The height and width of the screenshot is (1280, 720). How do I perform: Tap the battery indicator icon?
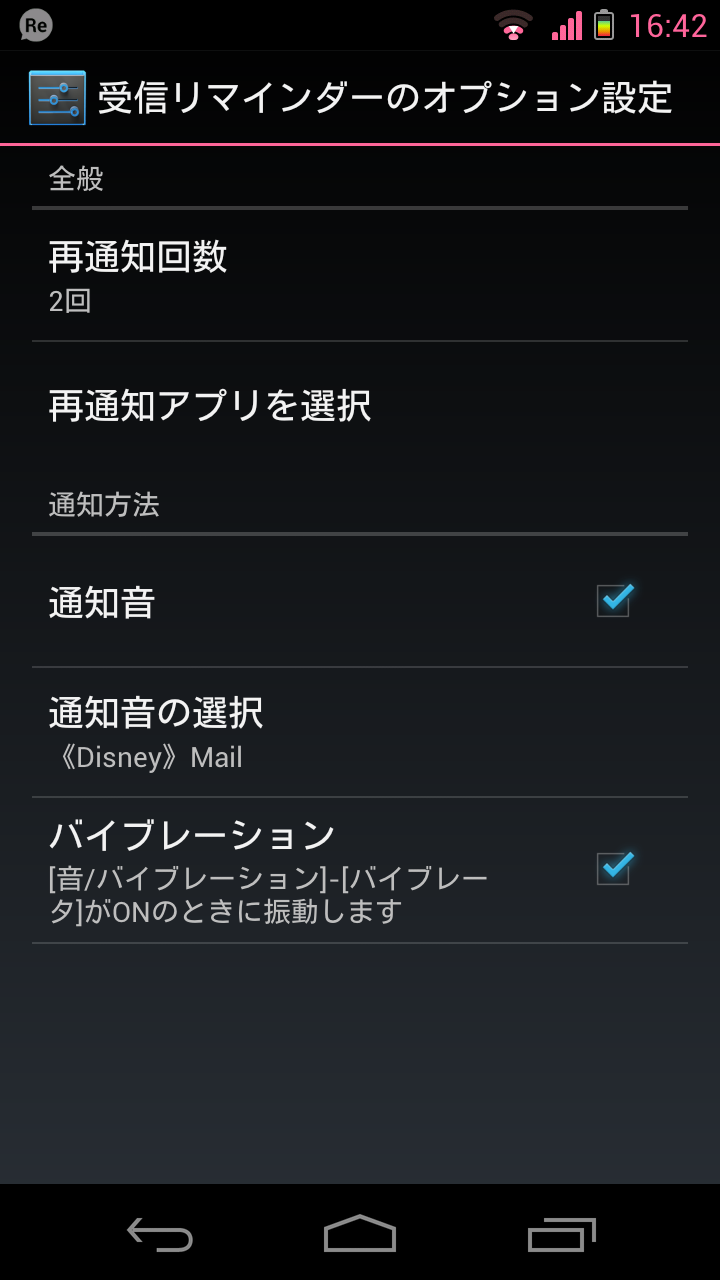[x=604, y=26]
